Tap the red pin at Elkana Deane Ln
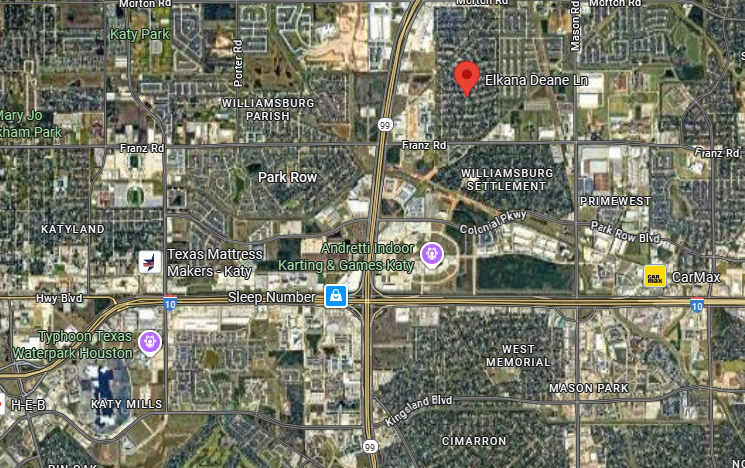 point(466,76)
